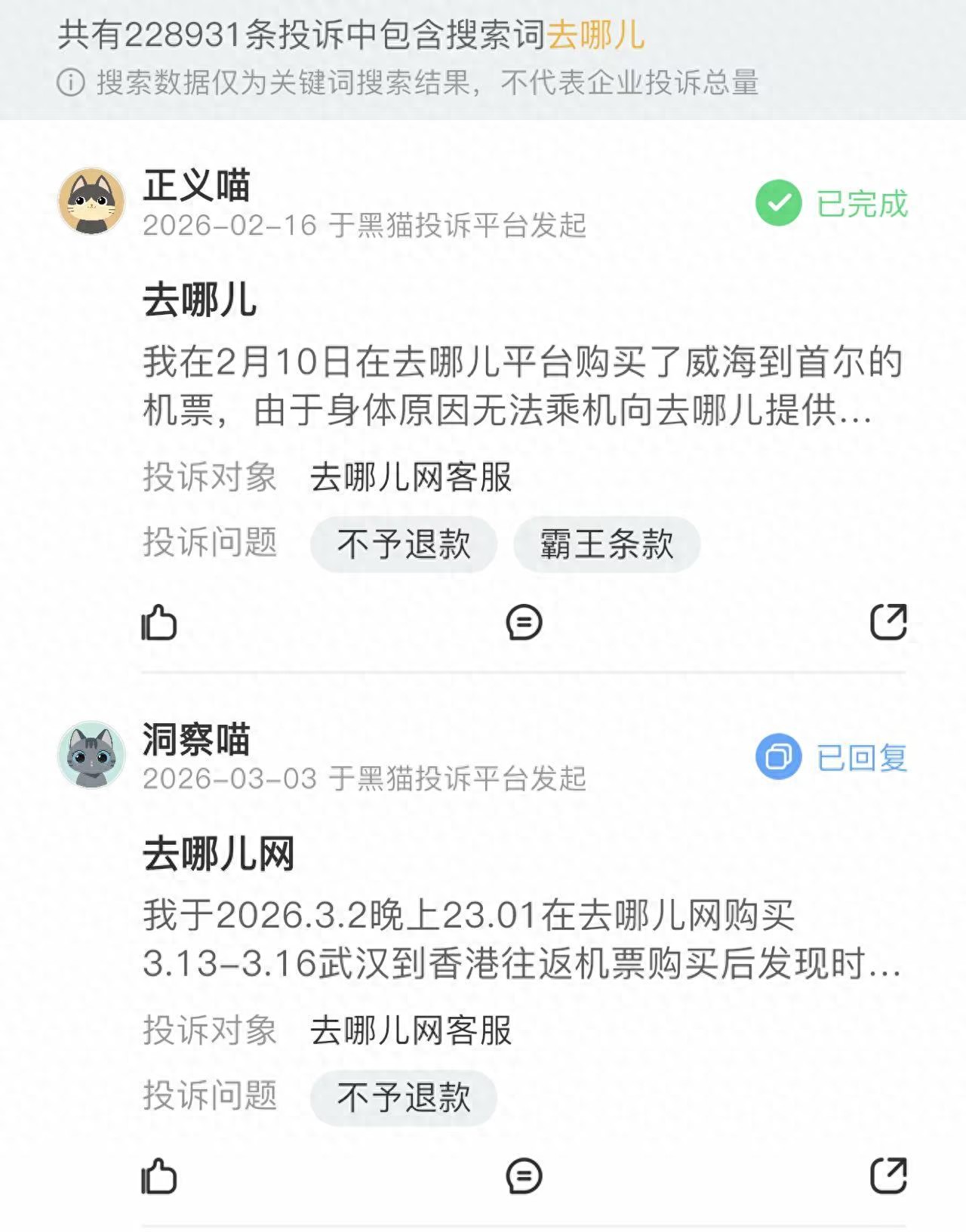The width and height of the screenshot is (966, 1232).
Task: Open comments on 洞察喵's complaint
Action: click(524, 1176)
